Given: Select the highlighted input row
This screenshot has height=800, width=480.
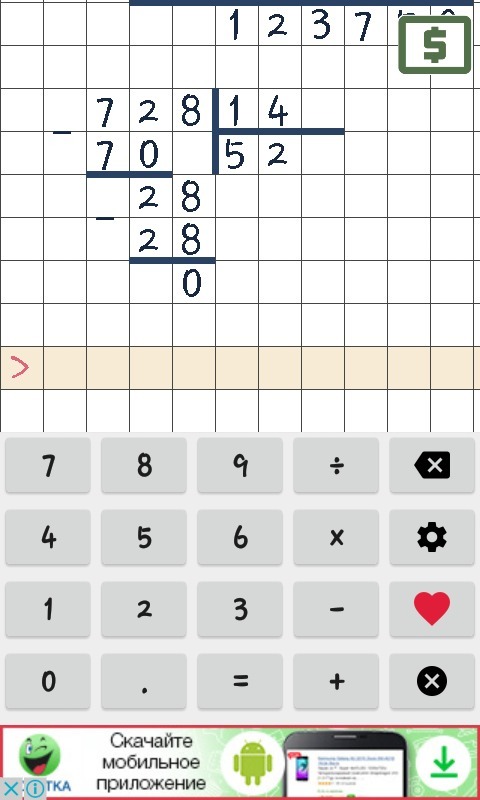Looking at the screenshot, I should coord(240,368).
